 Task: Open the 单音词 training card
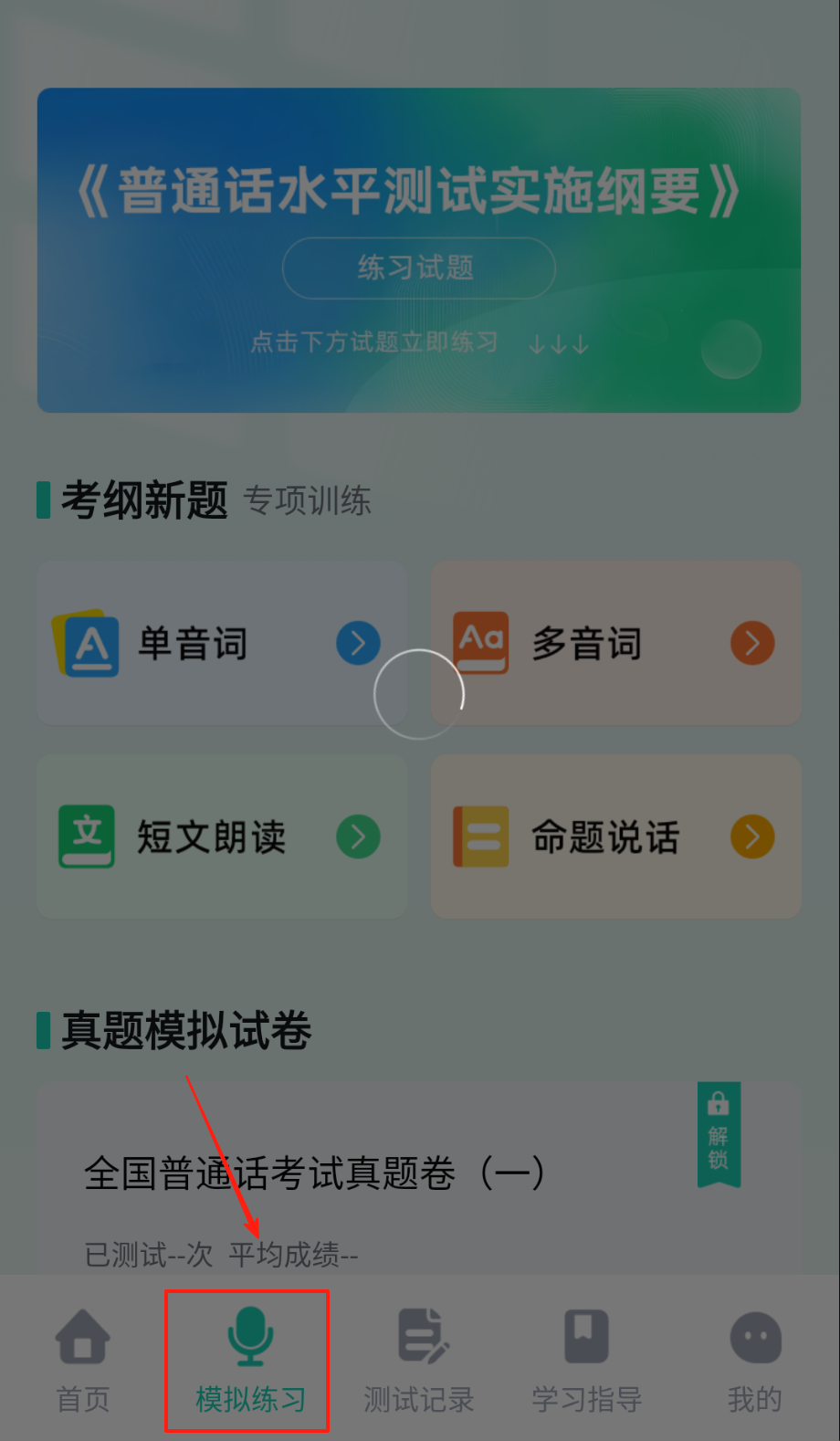[222, 643]
